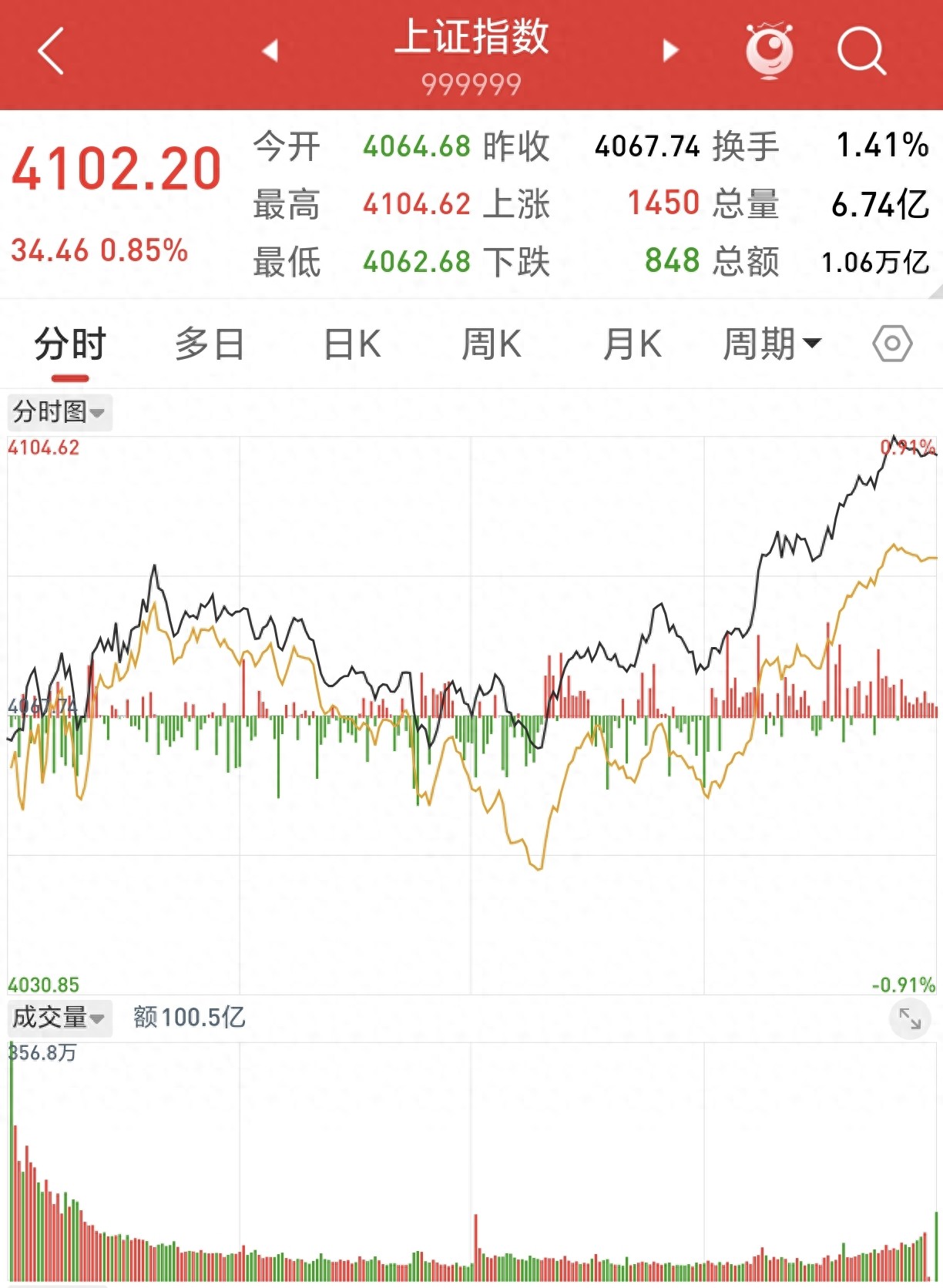This screenshot has width=943, height=1288.
Task: Select the 周K weekly chart view
Action: point(493,343)
